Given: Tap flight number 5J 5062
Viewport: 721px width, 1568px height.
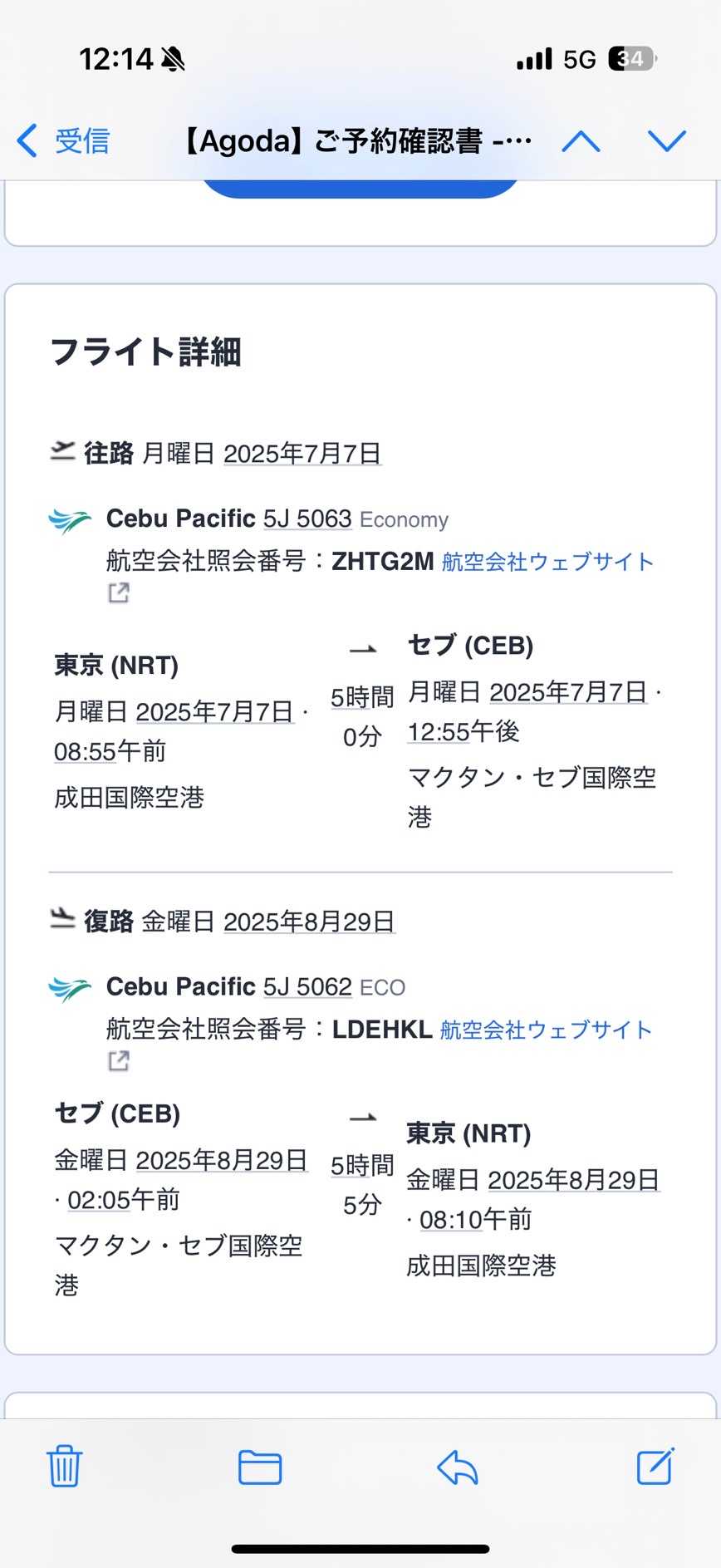Looking at the screenshot, I should (x=307, y=987).
